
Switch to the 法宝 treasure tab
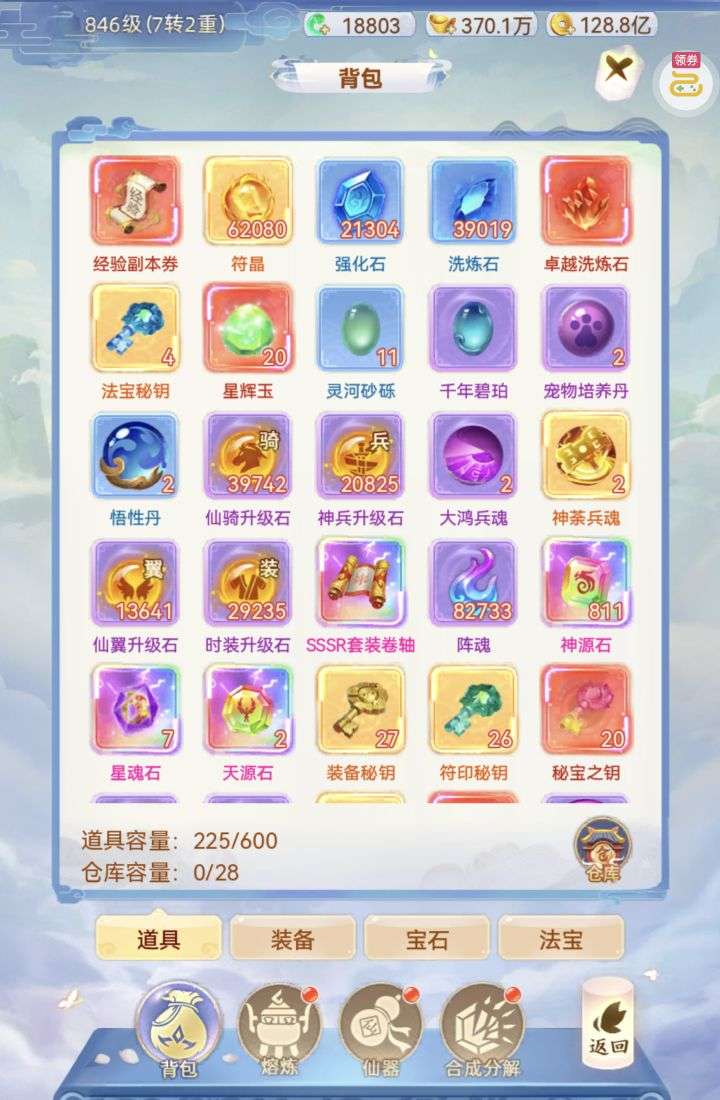click(x=561, y=939)
